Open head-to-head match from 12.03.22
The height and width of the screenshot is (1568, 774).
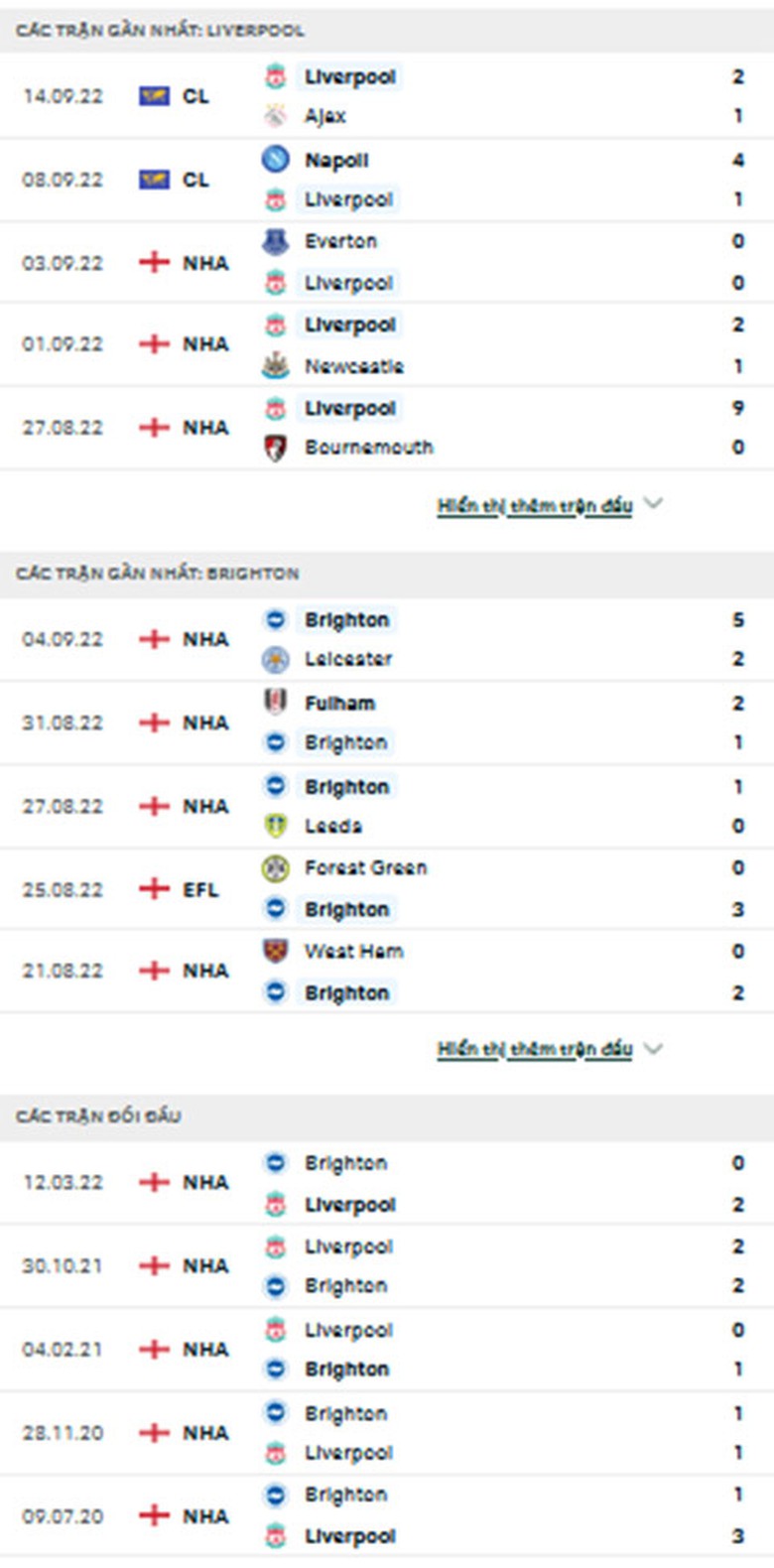(x=387, y=1183)
